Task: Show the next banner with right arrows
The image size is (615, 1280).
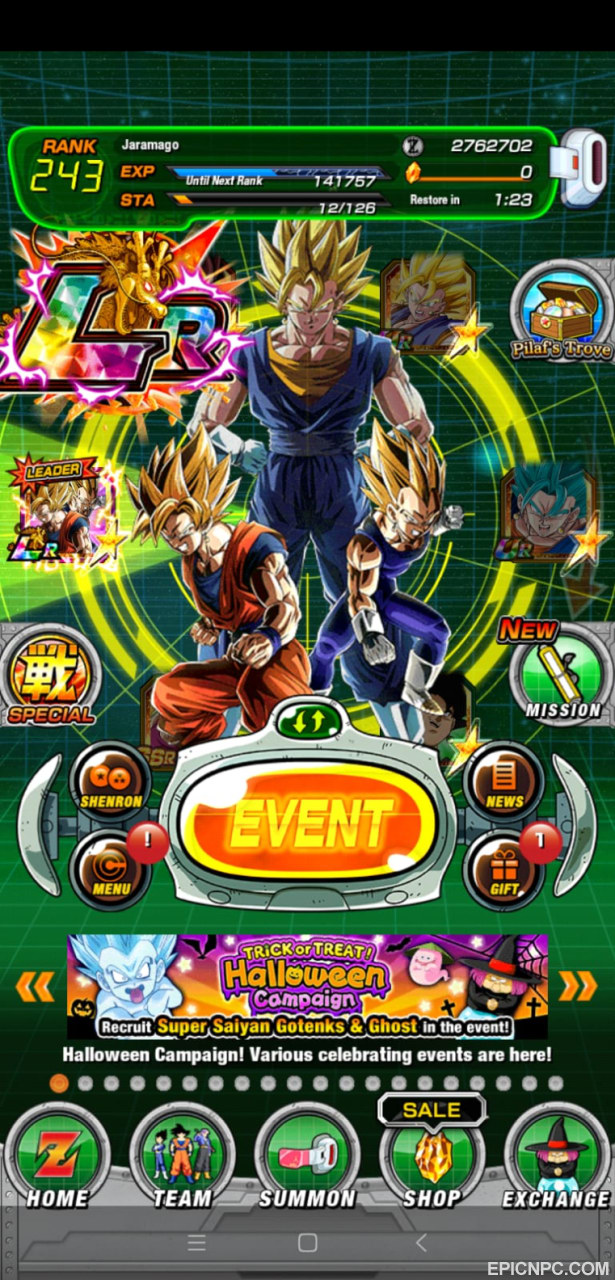Action: coord(578,986)
